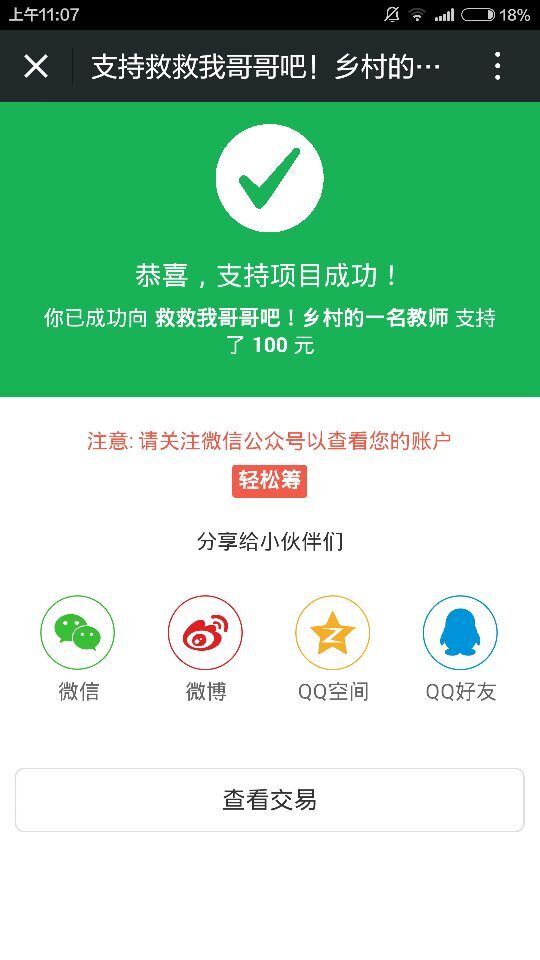Tap the 轻松筹 official account badge
Viewport: 540px width, 960px height.
269,481
